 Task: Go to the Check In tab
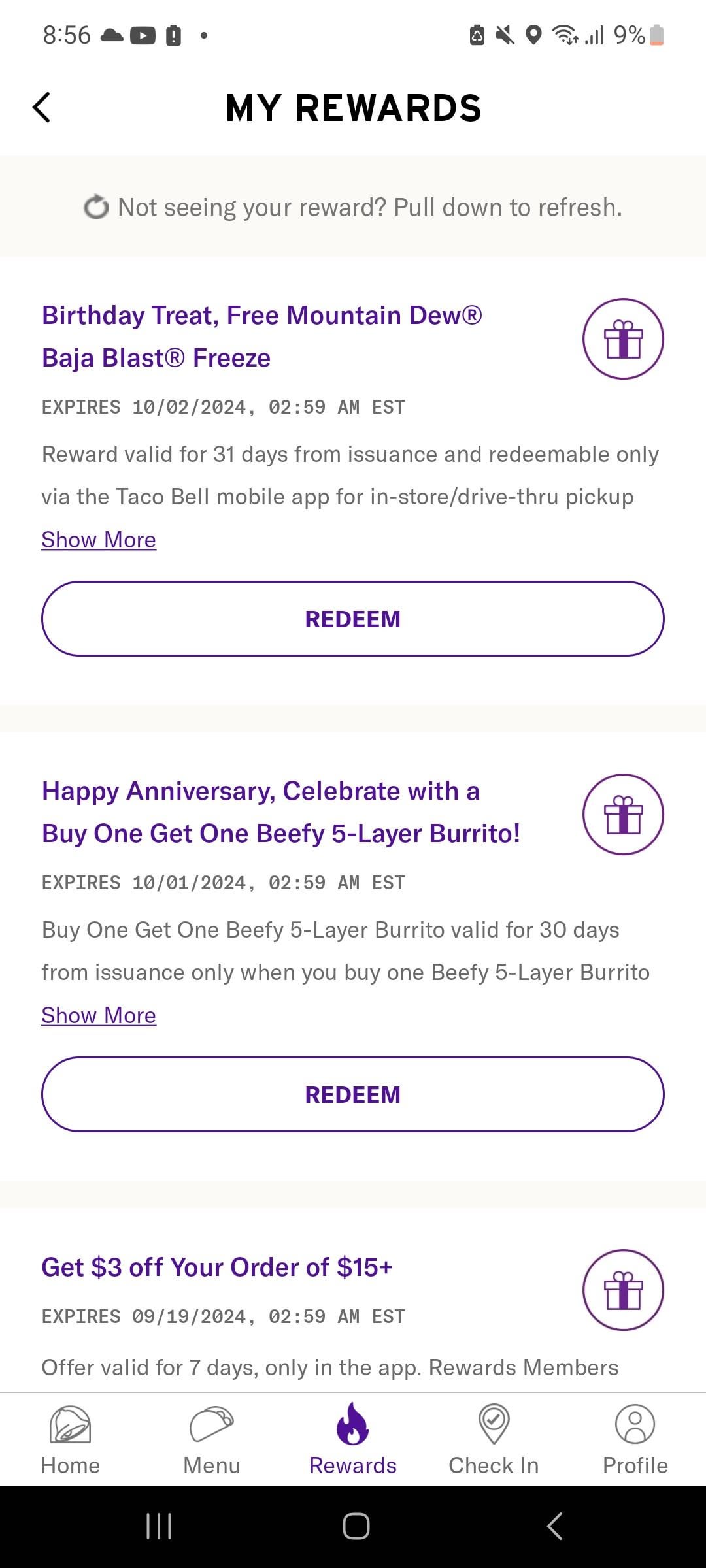[494, 1437]
